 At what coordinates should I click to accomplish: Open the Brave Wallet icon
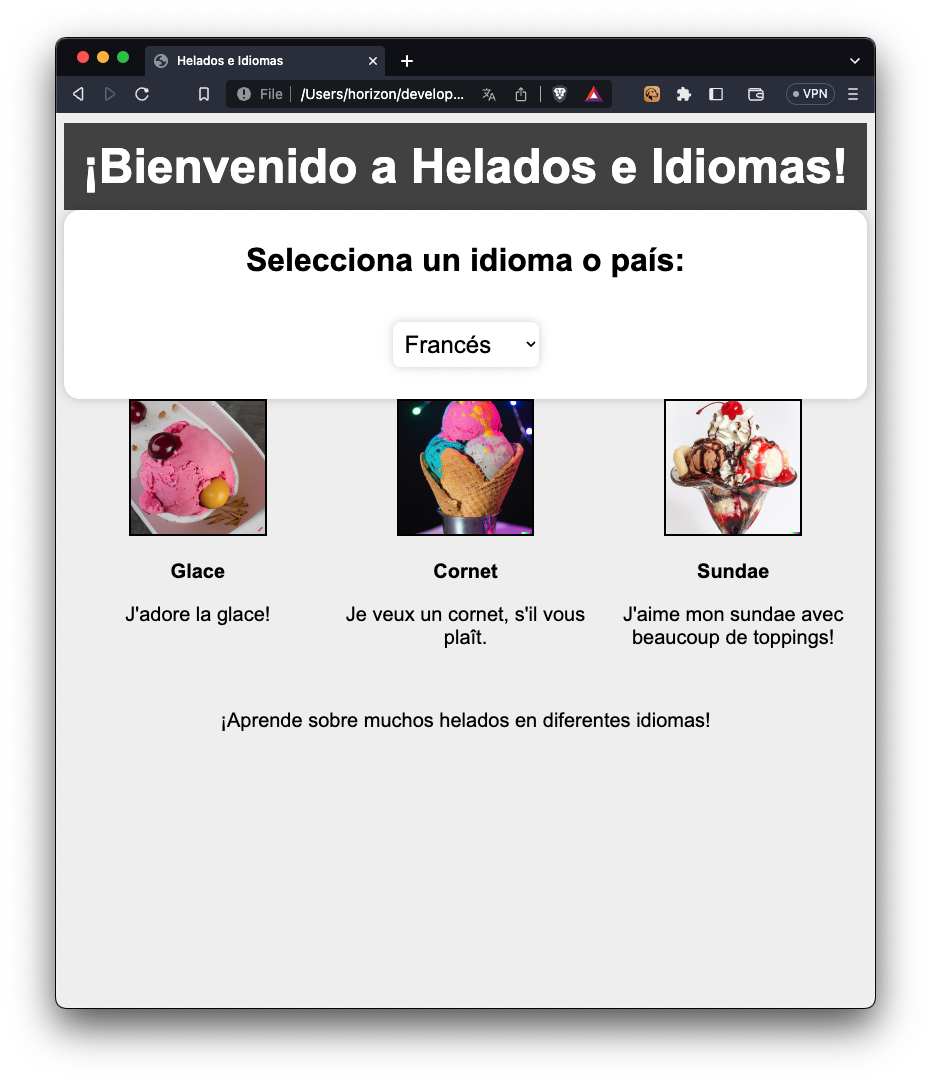click(x=756, y=93)
